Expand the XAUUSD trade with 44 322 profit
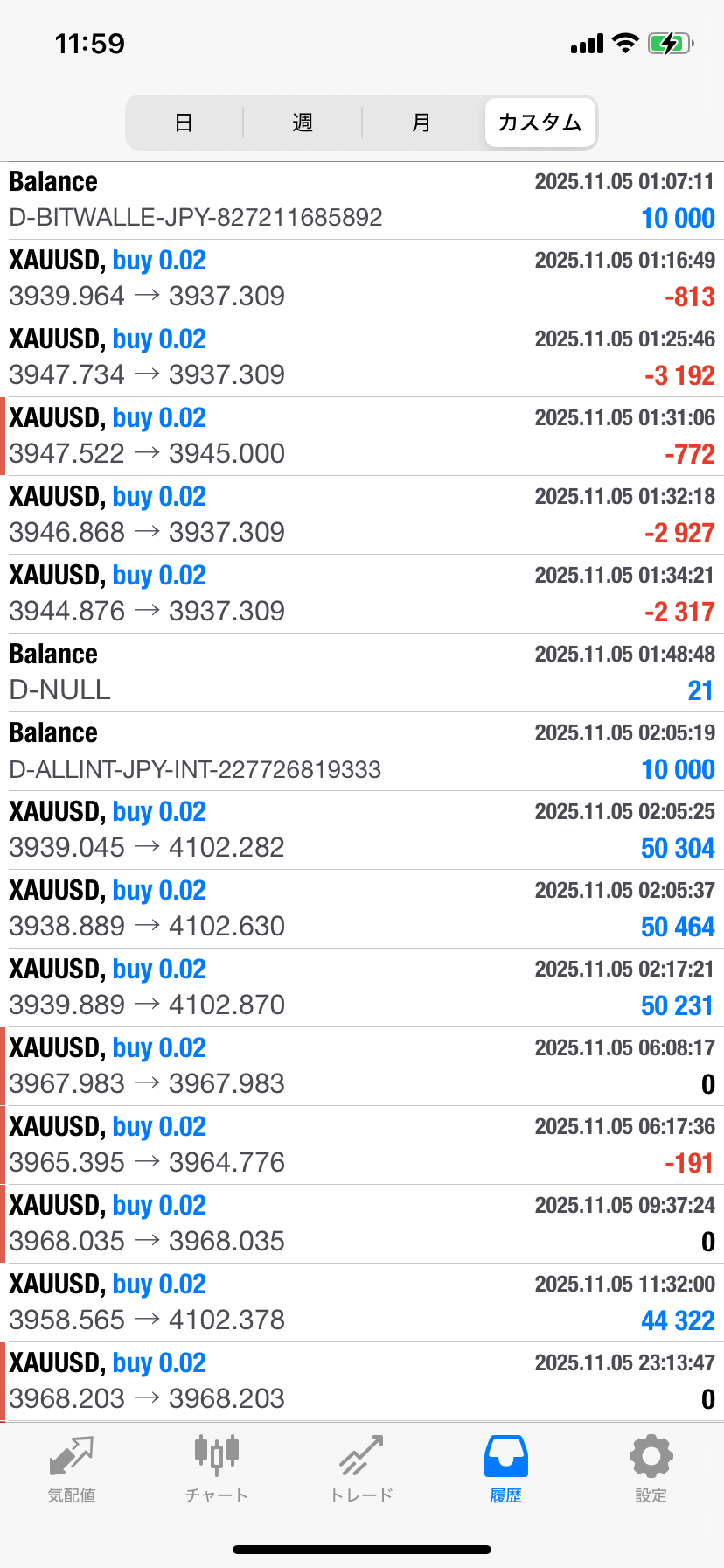The image size is (724, 1568). coord(362,1302)
